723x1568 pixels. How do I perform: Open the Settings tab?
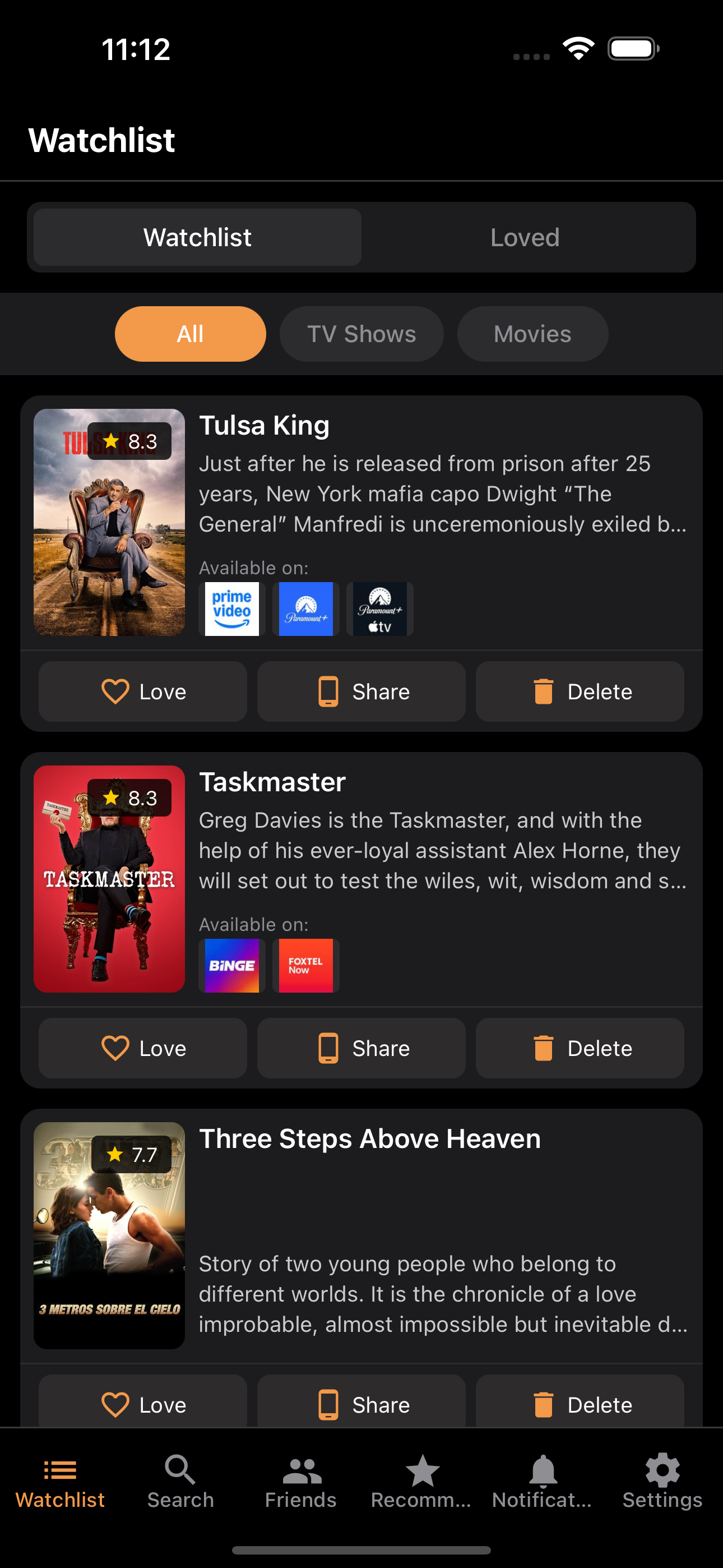(x=662, y=1482)
